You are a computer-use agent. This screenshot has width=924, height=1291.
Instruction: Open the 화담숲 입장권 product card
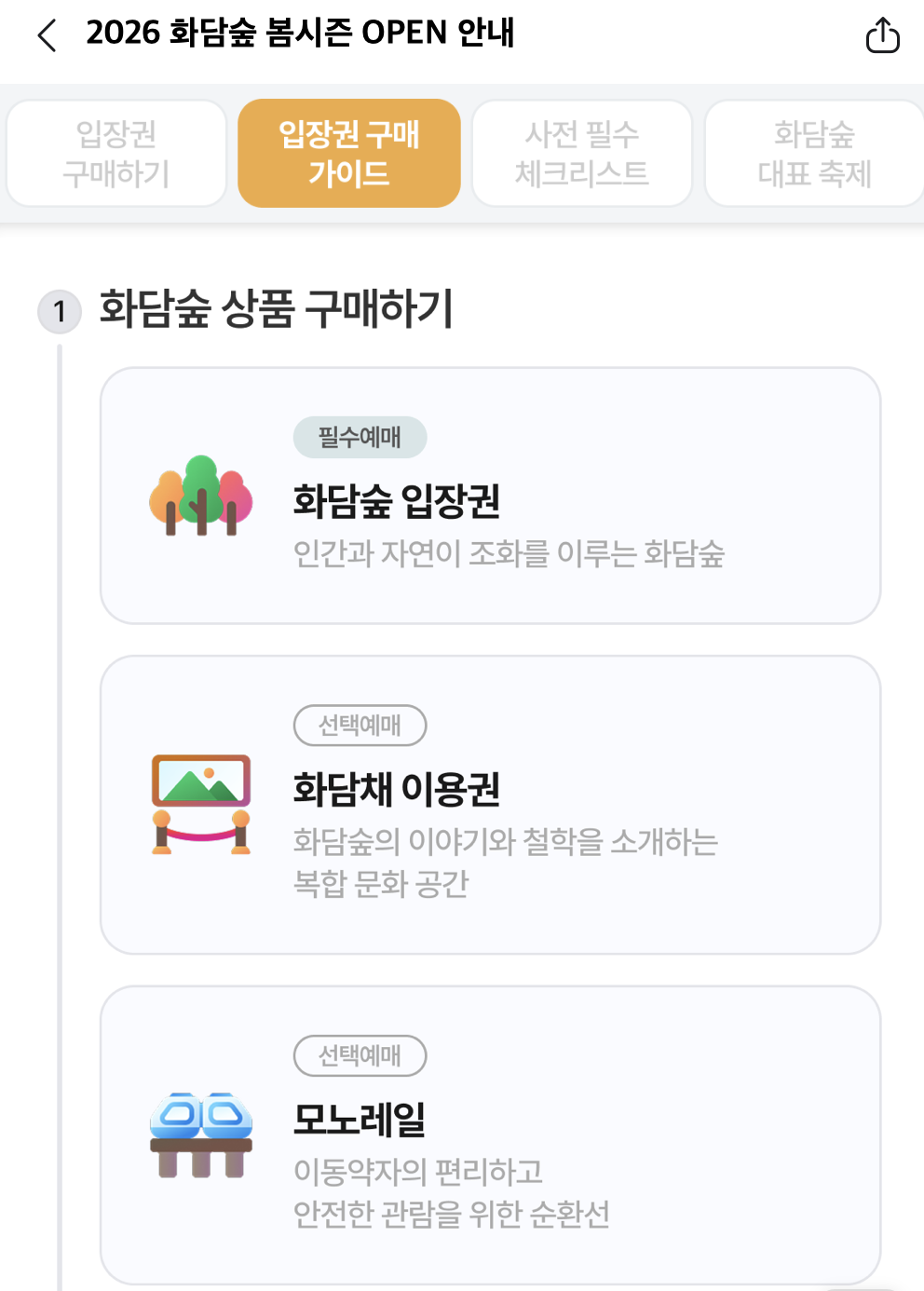click(492, 496)
